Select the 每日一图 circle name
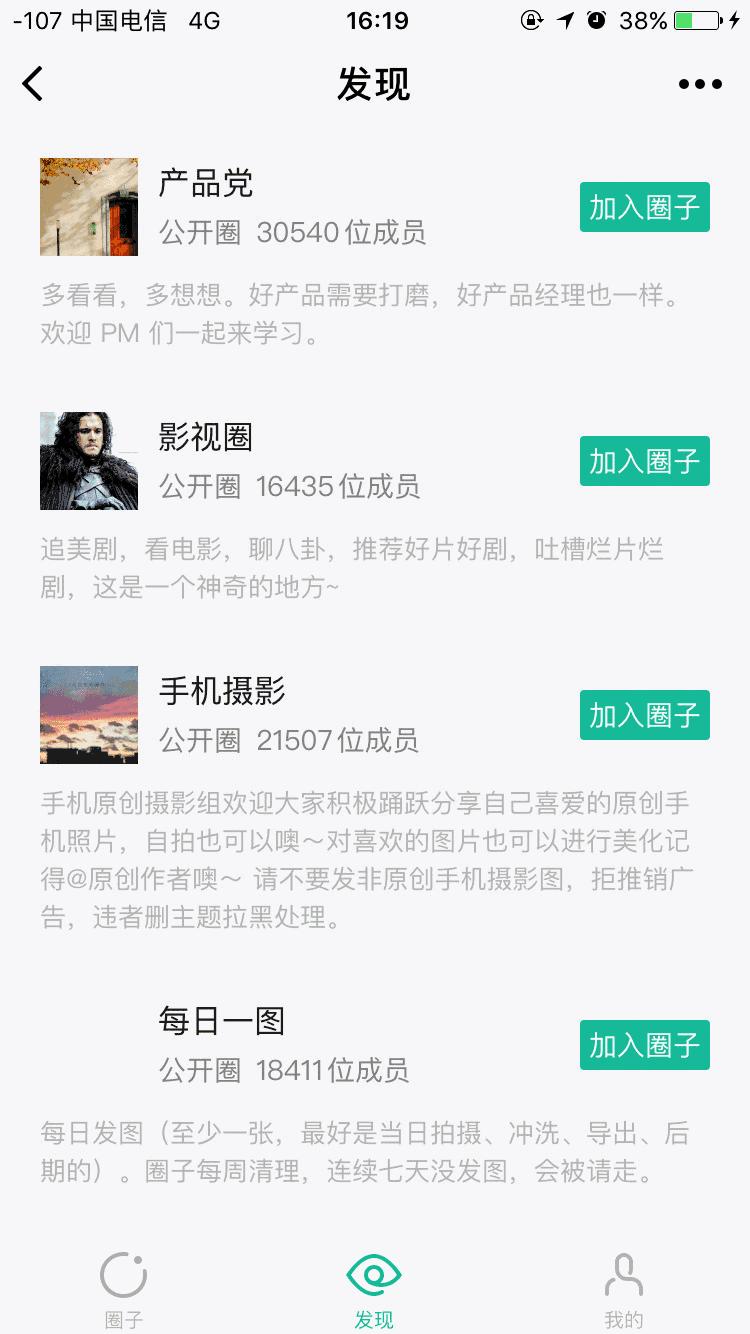The height and width of the screenshot is (1334, 750). click(x=222, y=1021)
